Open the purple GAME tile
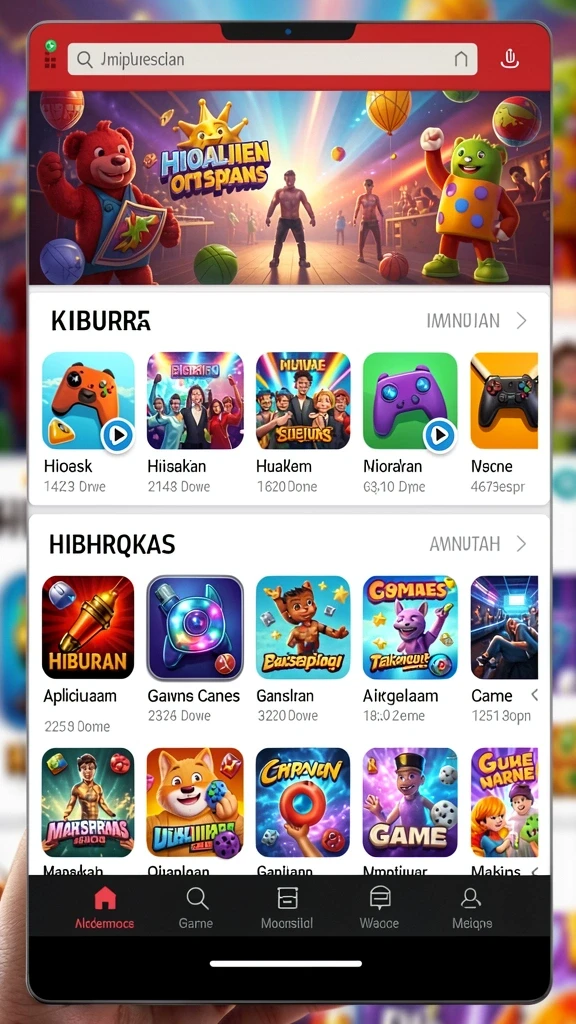 click(x=410, y=802)
